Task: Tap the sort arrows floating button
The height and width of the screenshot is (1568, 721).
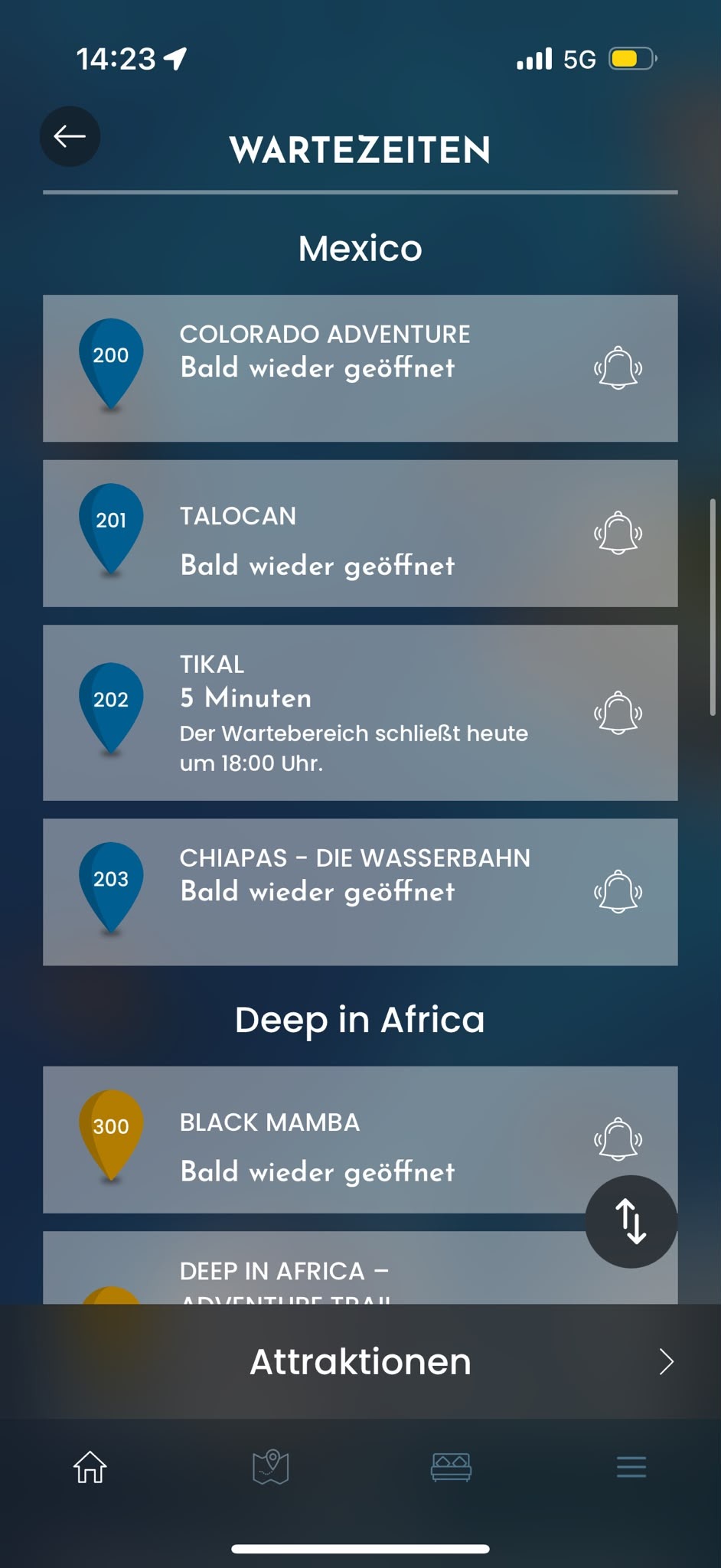Action: pos(631,1222)
